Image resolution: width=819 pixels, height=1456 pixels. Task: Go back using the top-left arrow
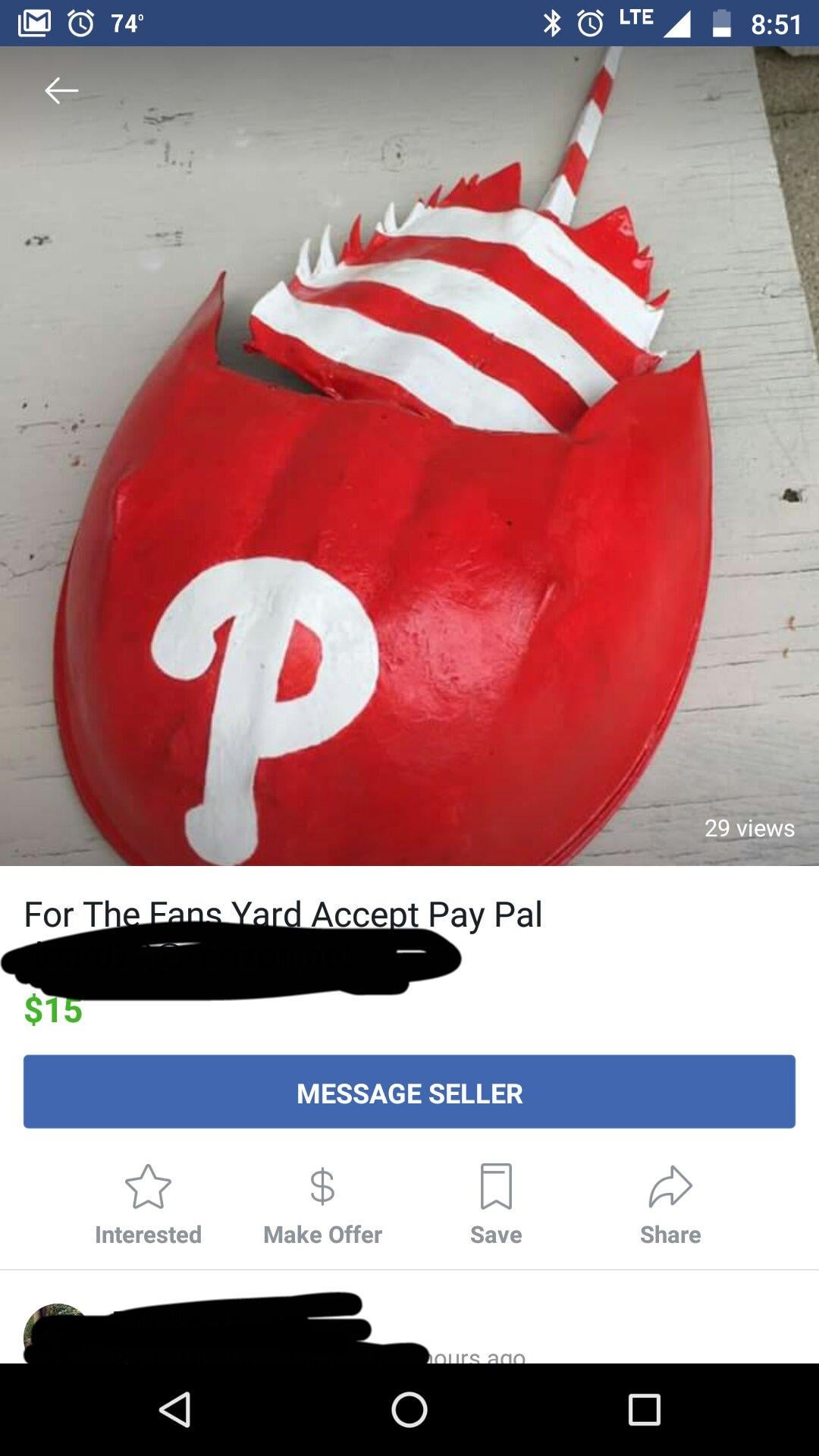point(61,91)
